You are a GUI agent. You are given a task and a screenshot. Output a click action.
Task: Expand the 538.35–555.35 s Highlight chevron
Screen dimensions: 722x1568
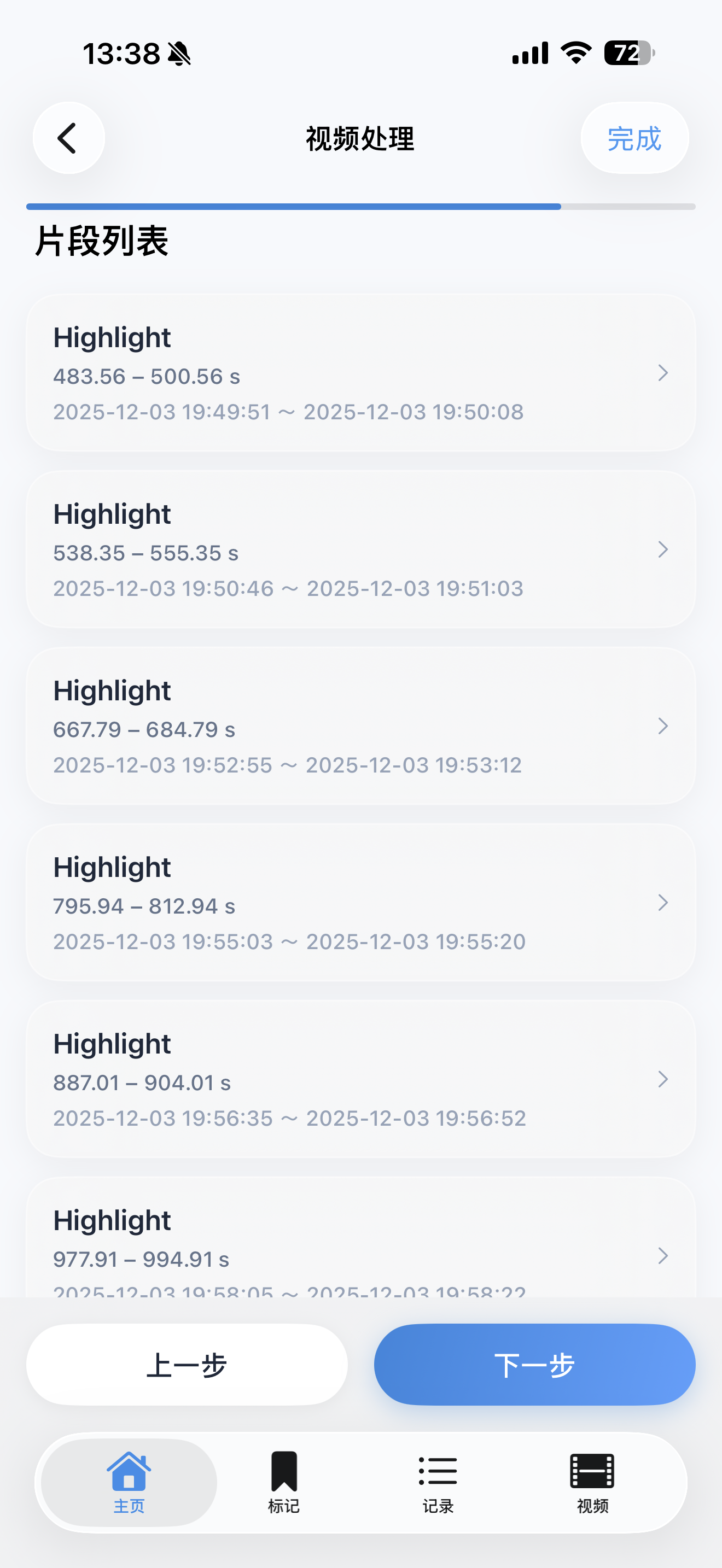[x=663, y=549]
